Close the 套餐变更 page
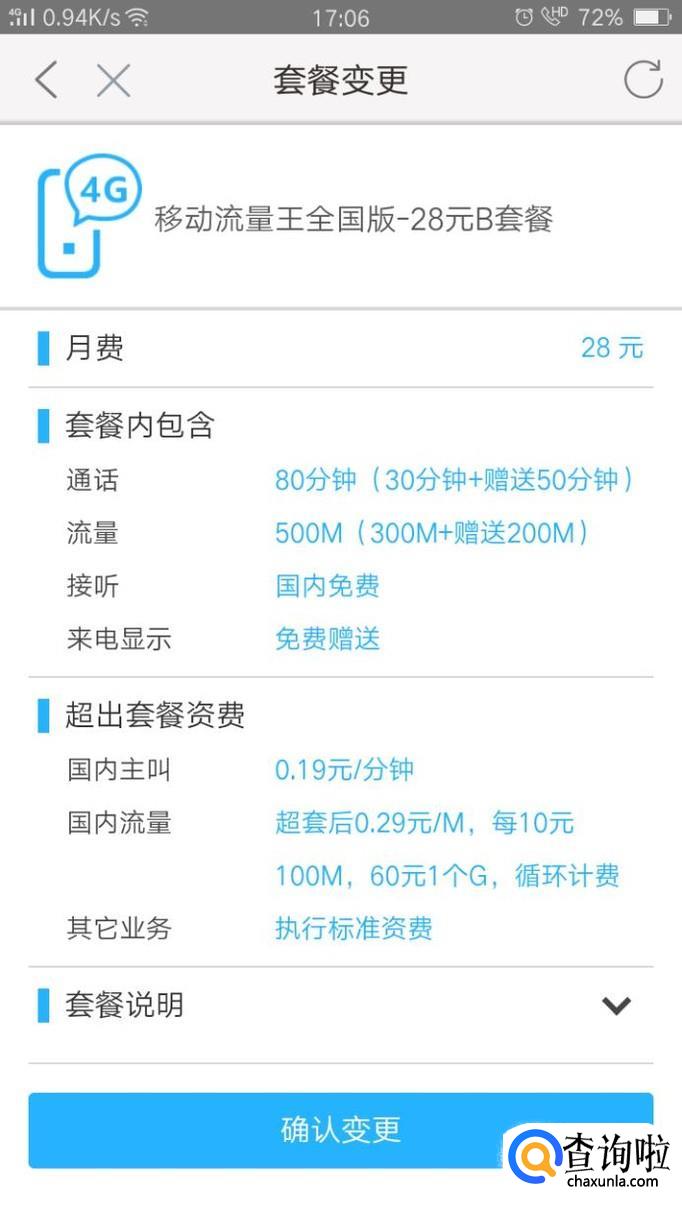The height and width of the screenshot is (1212, 682). point(113,80)
